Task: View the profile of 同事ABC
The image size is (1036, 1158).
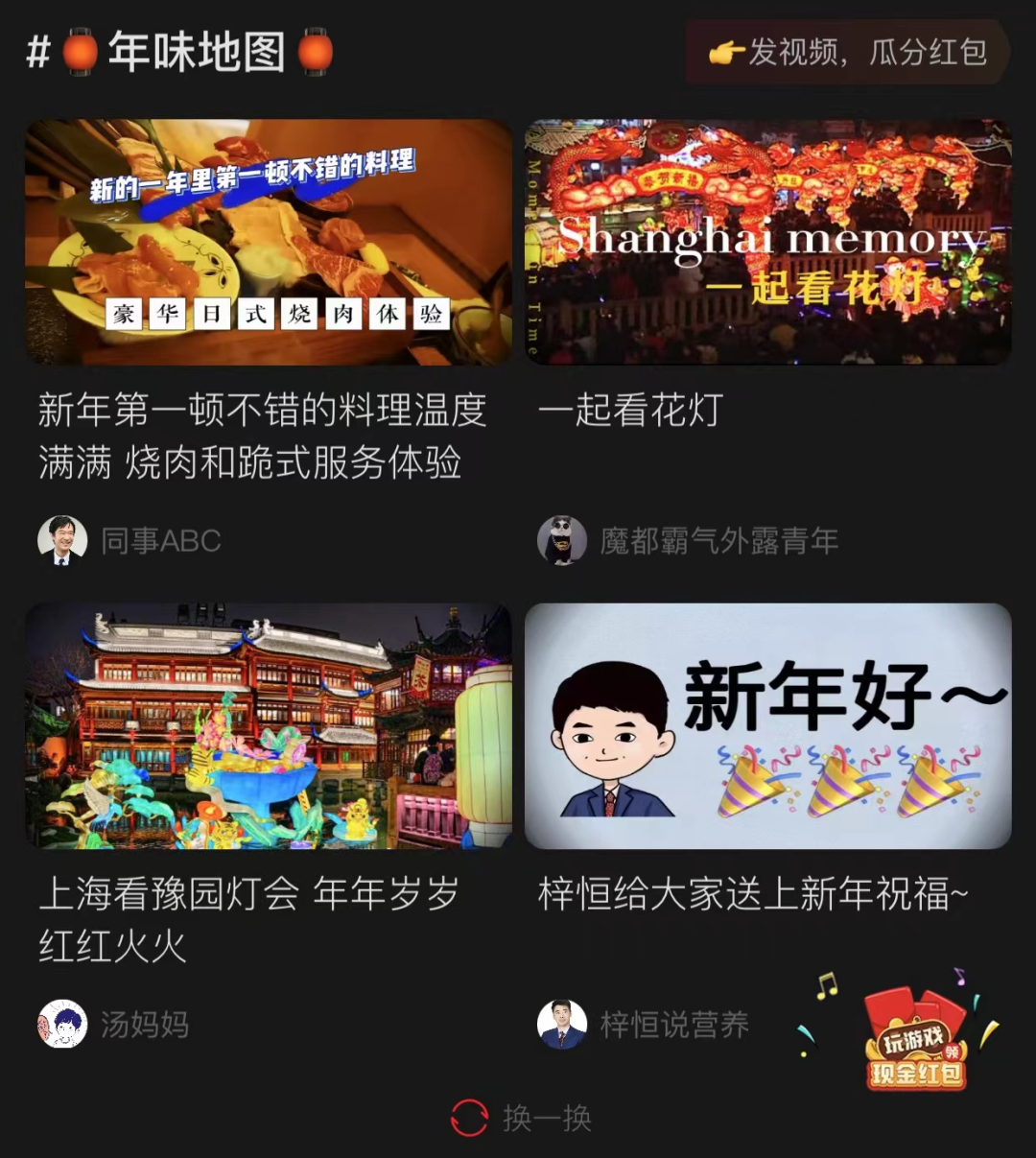Action: coord(129,541)
